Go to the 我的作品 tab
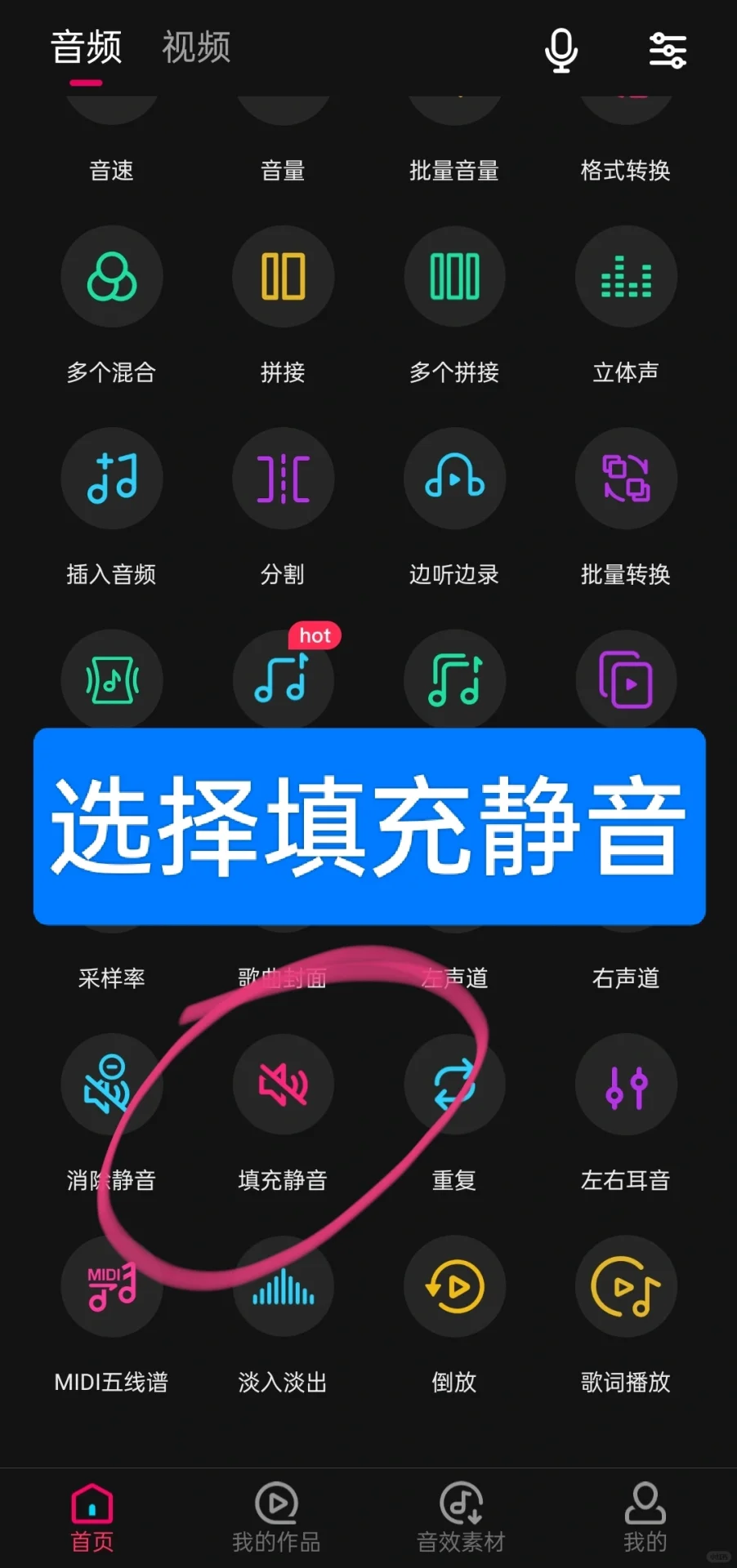Viewport: 737px width, 1568px height. [276, 1517]
